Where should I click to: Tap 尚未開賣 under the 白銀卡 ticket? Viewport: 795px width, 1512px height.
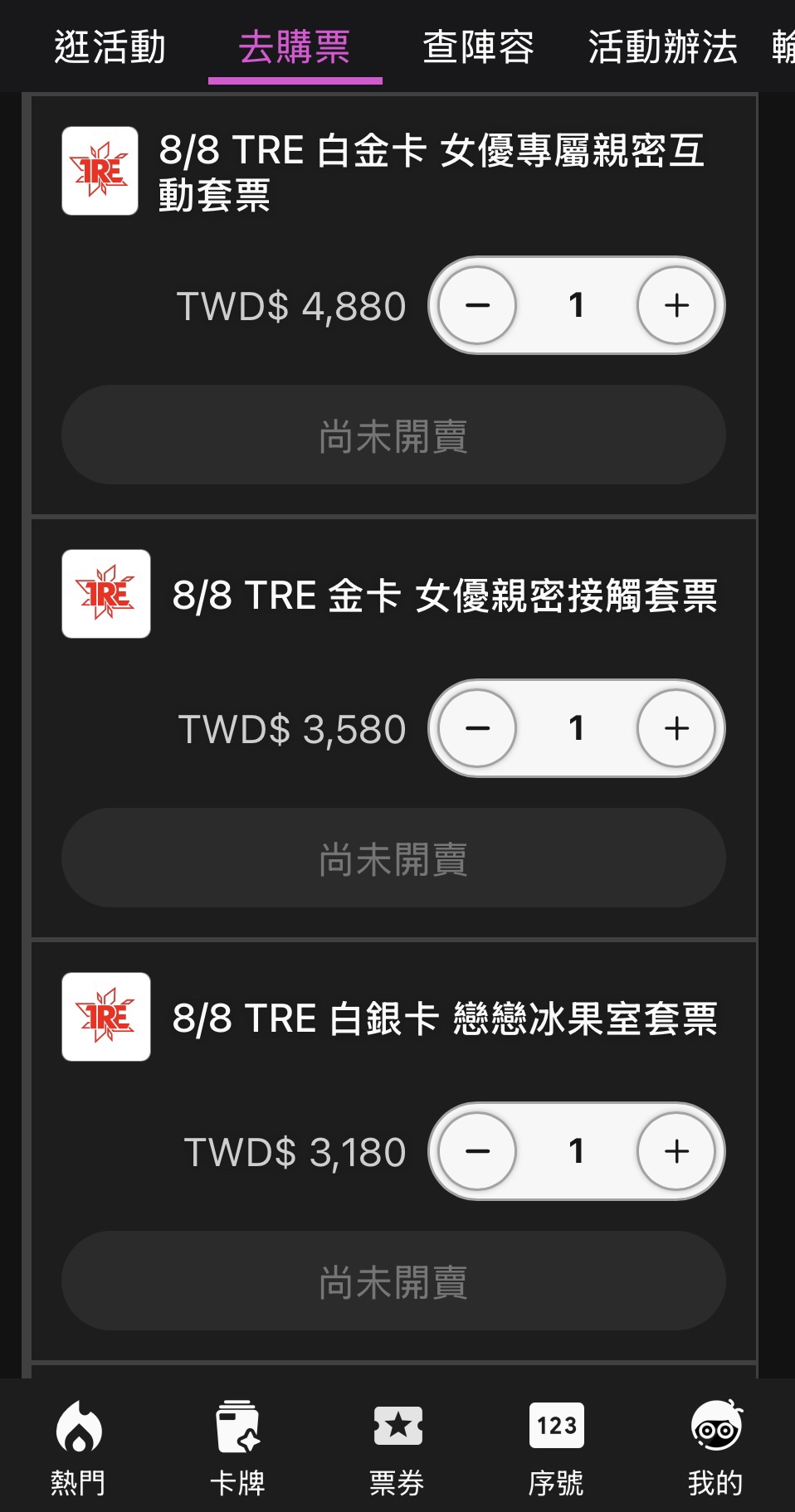click(x=393, y=1281)
